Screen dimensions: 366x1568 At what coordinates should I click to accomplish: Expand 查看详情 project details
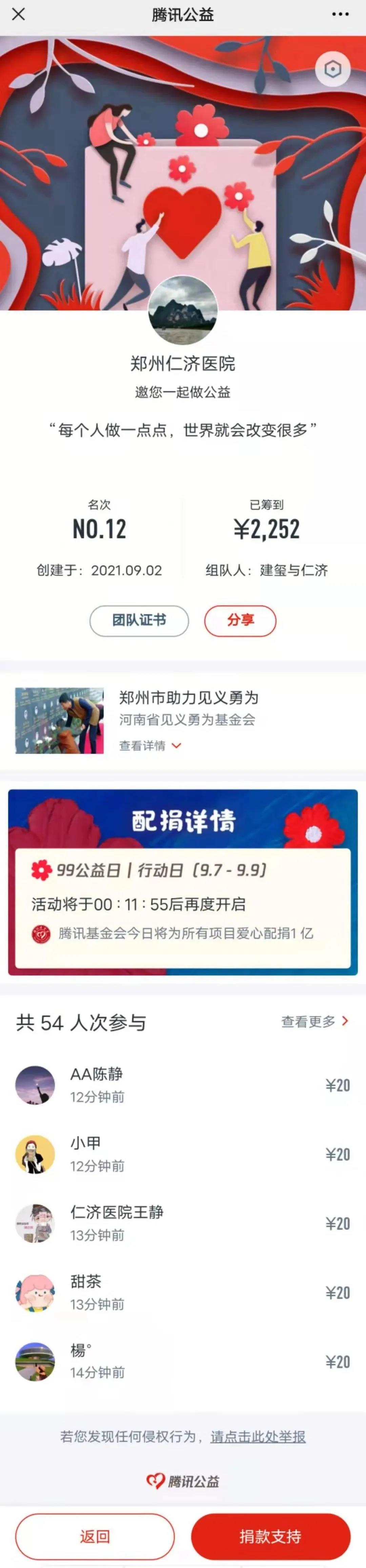coord(150,746)
